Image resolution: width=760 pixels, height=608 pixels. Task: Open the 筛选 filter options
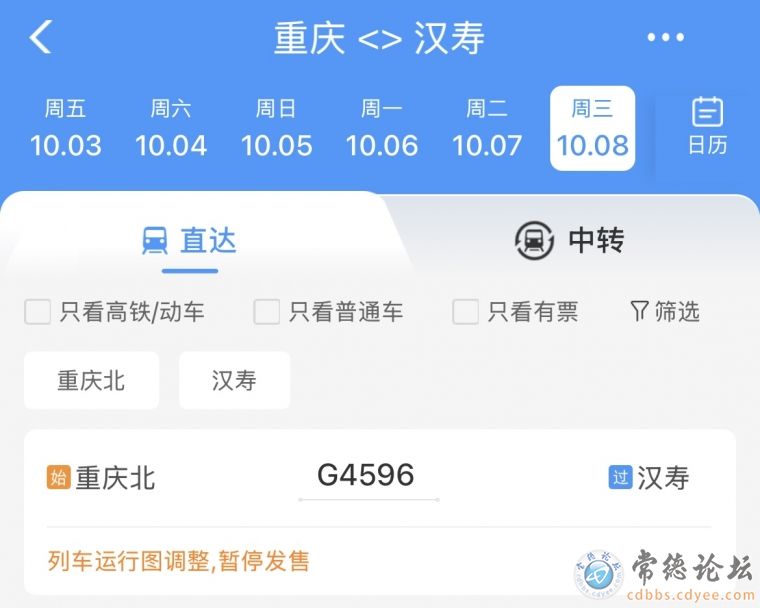coord(665,312)
